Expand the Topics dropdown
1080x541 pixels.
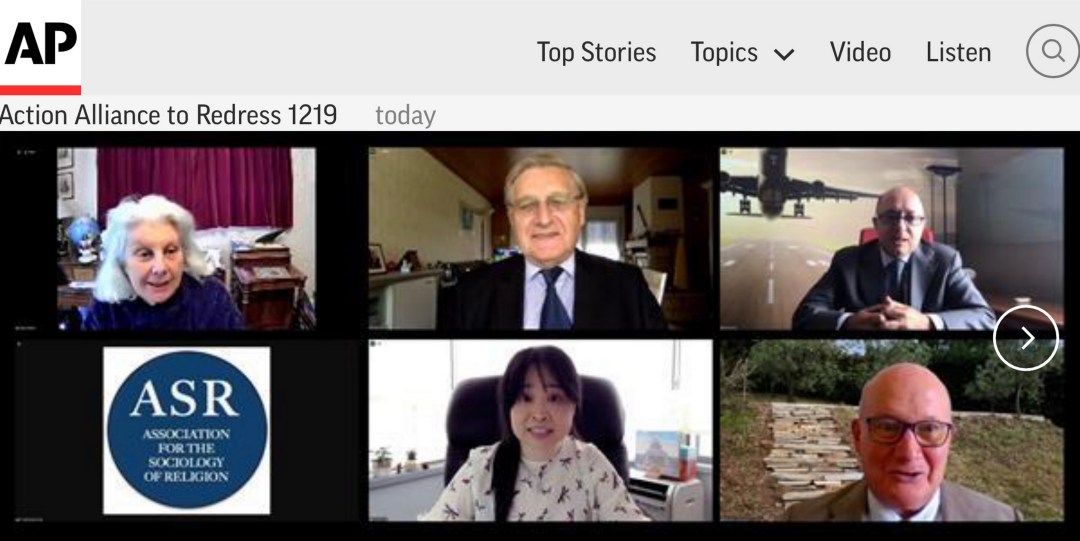pos(742,52)
